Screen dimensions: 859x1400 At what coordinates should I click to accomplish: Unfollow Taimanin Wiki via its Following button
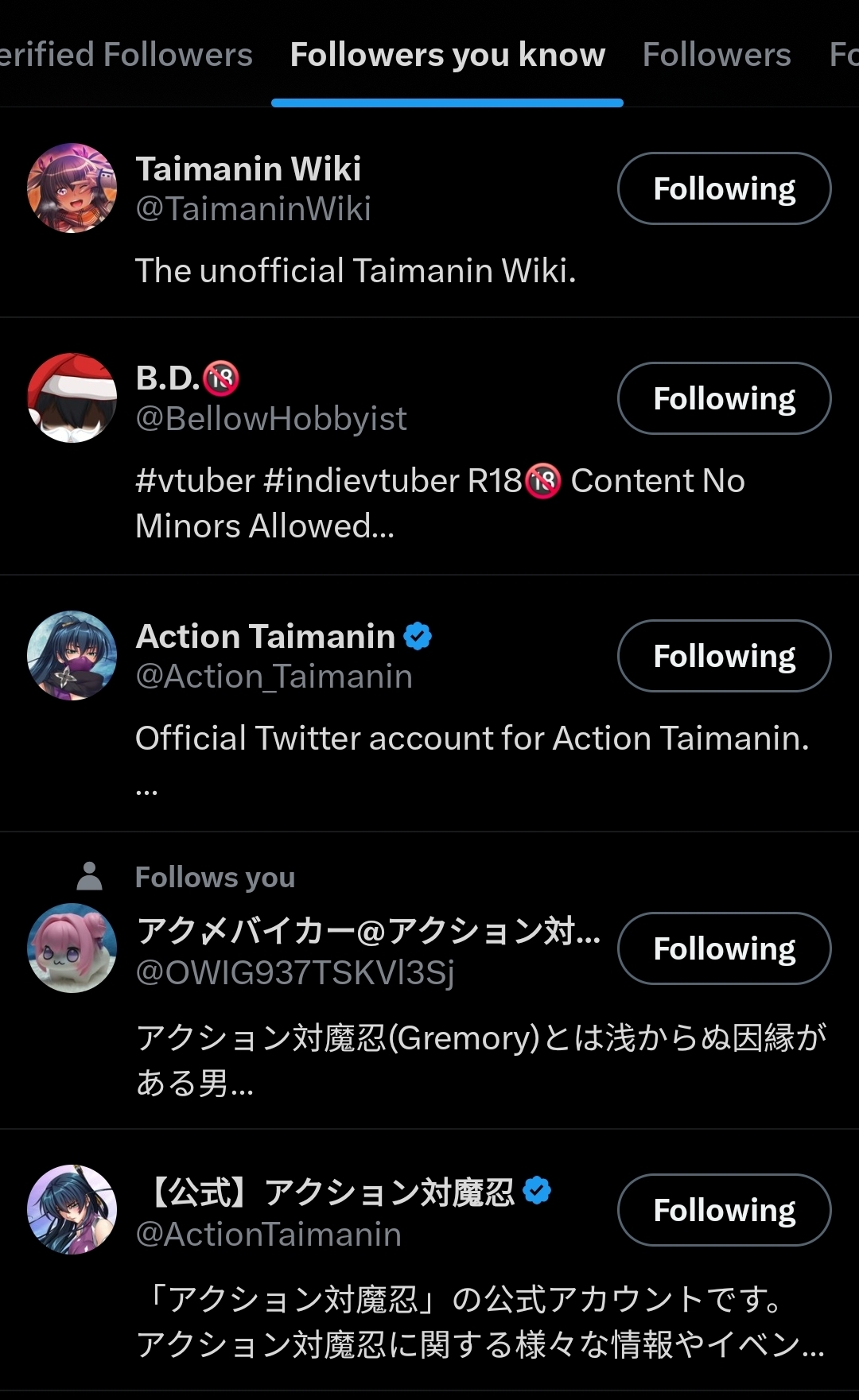click(x=724, y=188)
